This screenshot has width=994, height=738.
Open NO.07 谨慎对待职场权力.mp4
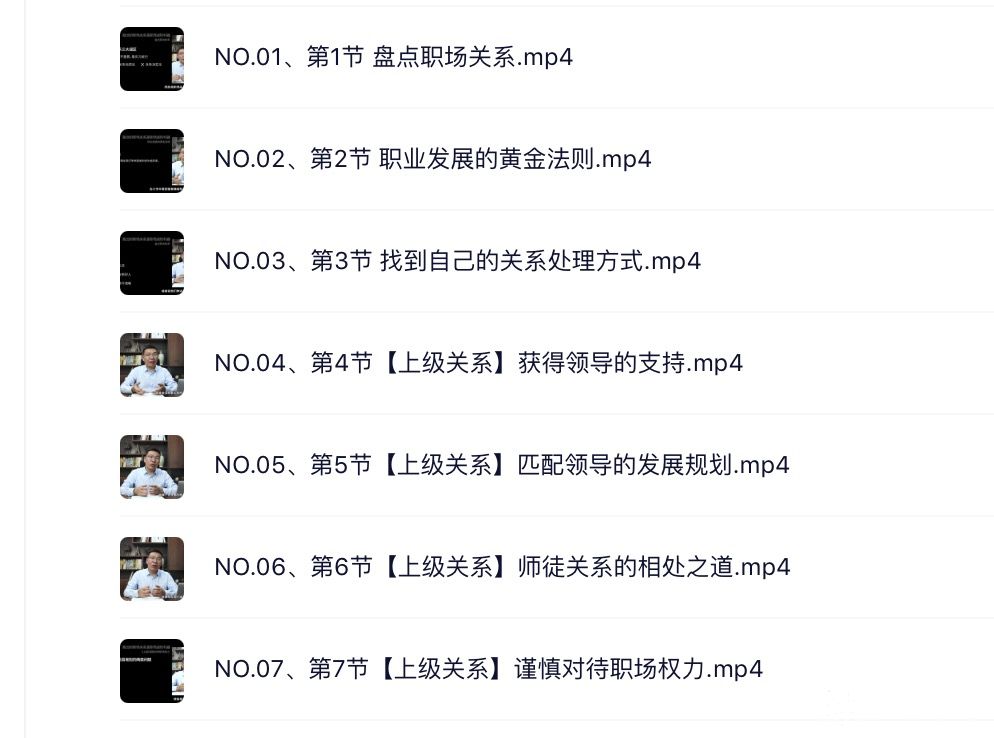[x=488, y=669]
